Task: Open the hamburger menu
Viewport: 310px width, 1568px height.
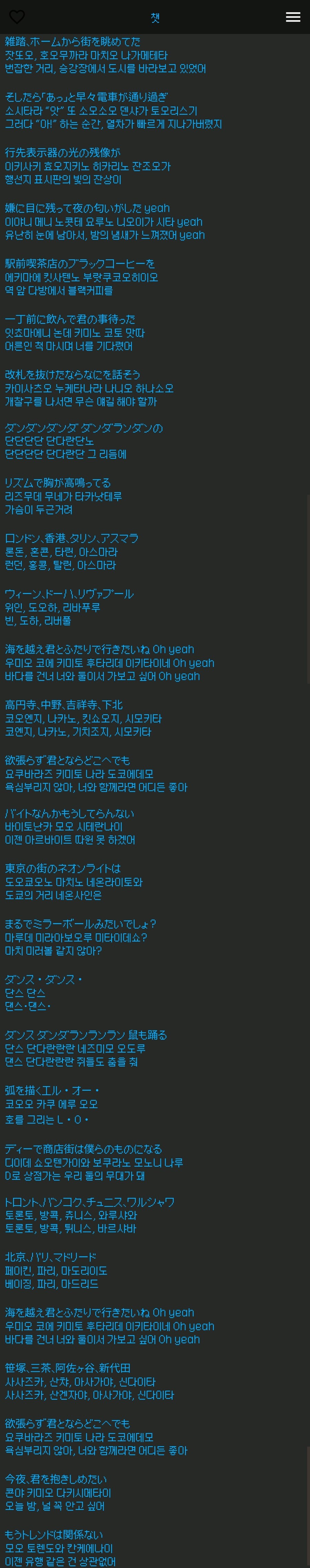Action: pos(293,17)
